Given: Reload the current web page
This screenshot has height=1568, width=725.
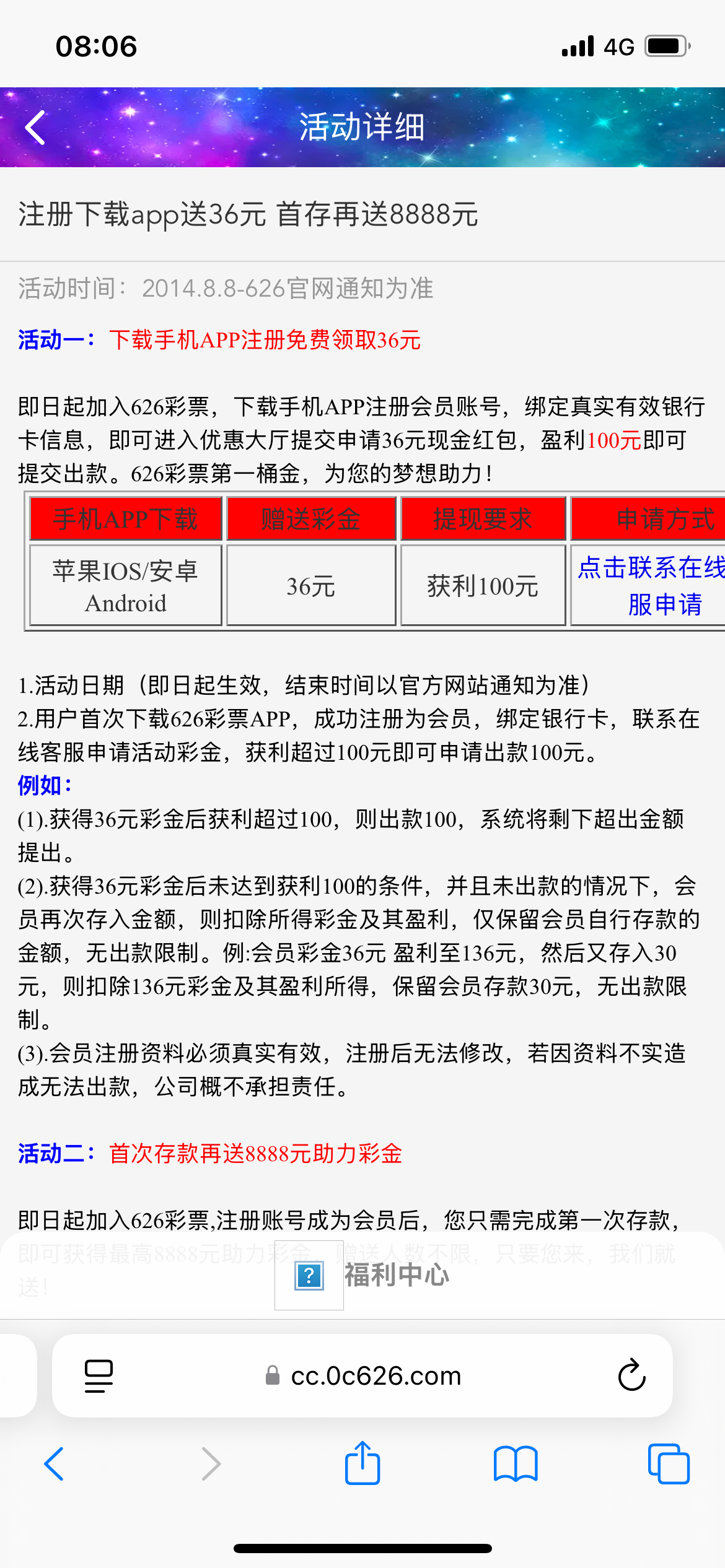Looking at the screenshot, I should point(631,1376).
